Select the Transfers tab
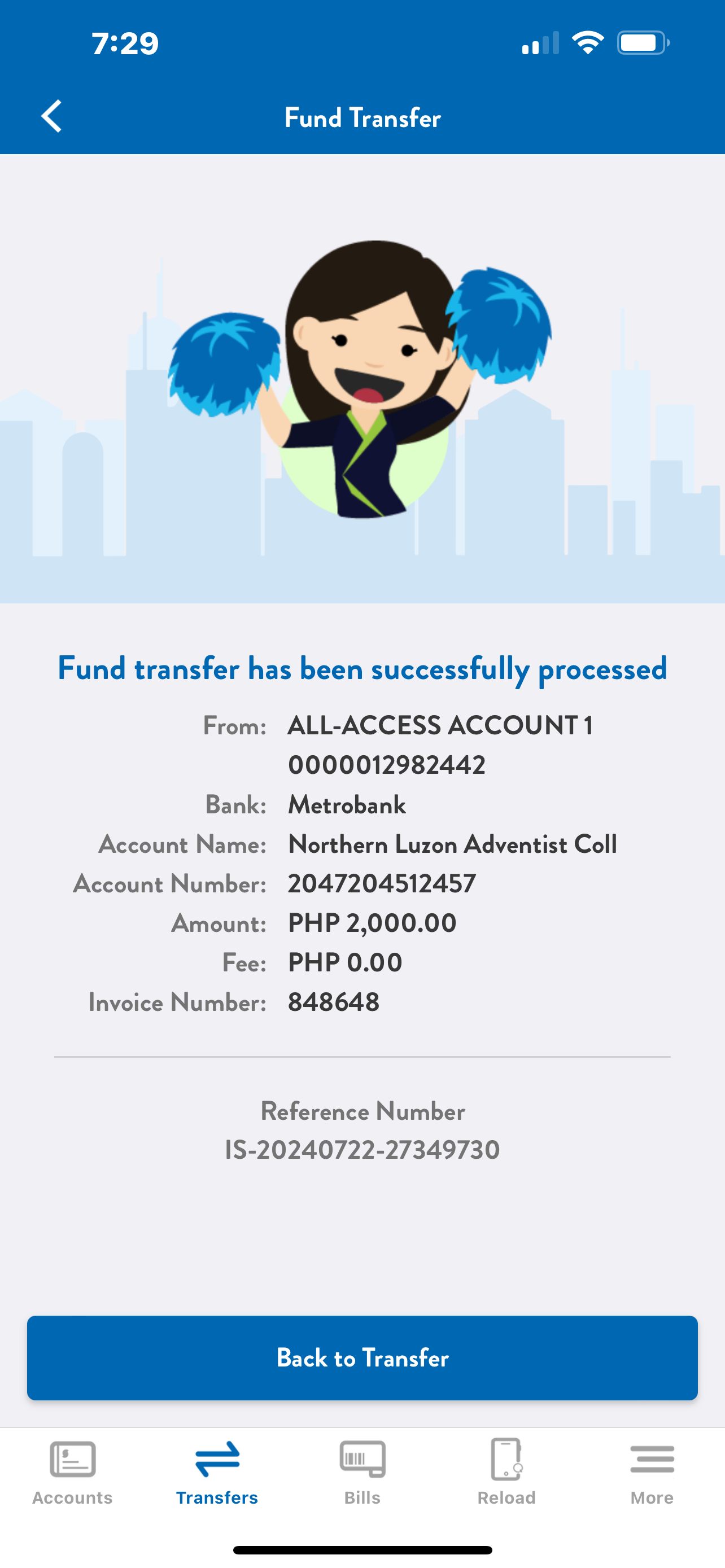Image resolution: width=725 pixels, height=1568 pixels. [217, 1472]
